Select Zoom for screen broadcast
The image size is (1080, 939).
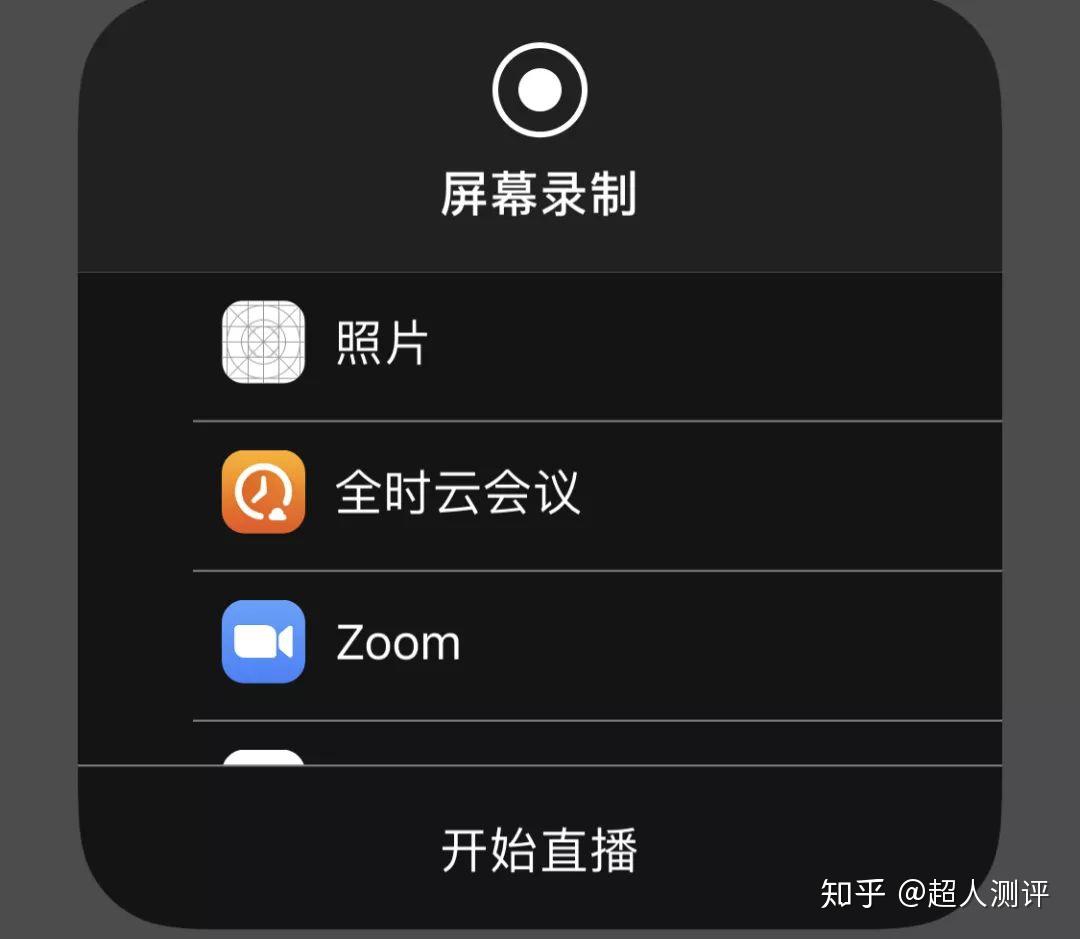(x=540, y=643)
